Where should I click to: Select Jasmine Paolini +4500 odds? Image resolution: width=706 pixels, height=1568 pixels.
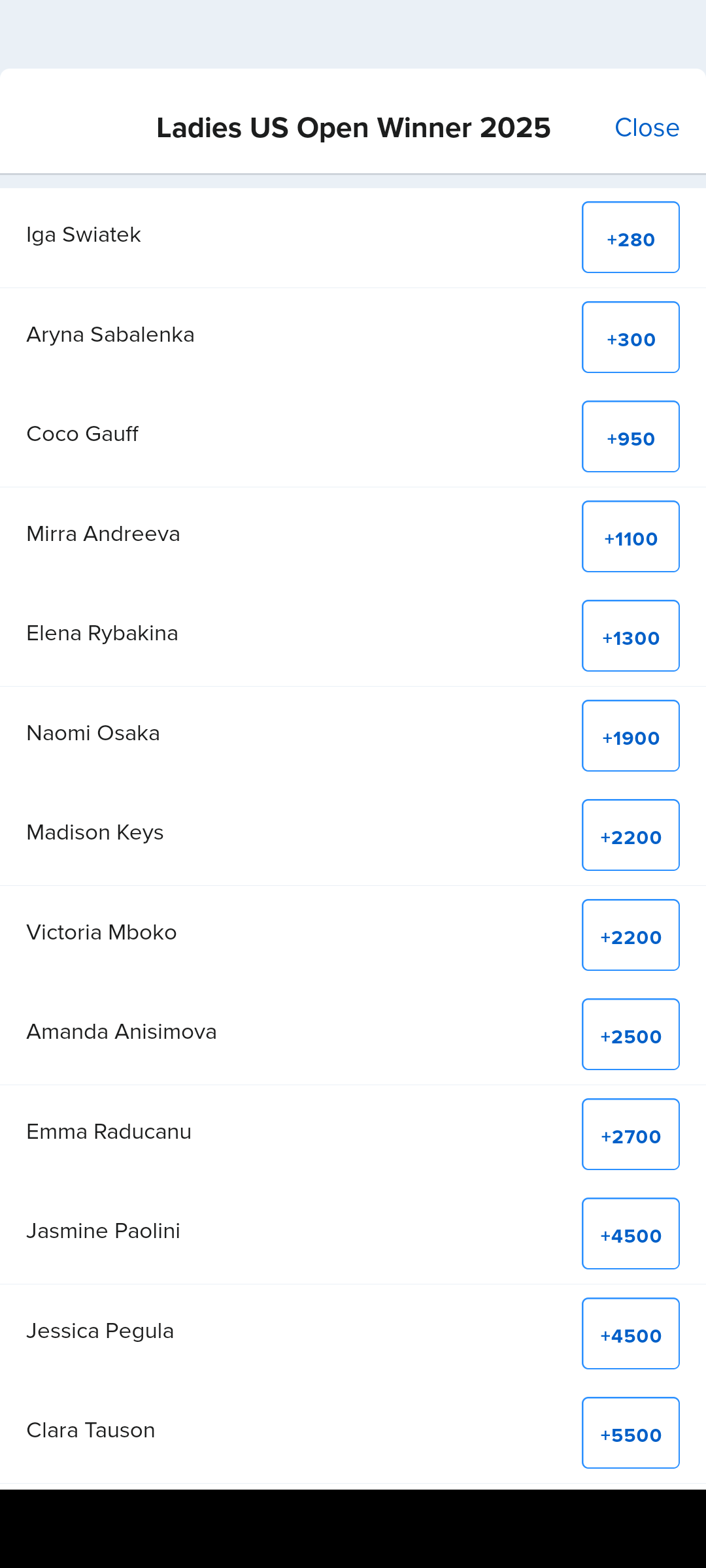(630, 1234)
